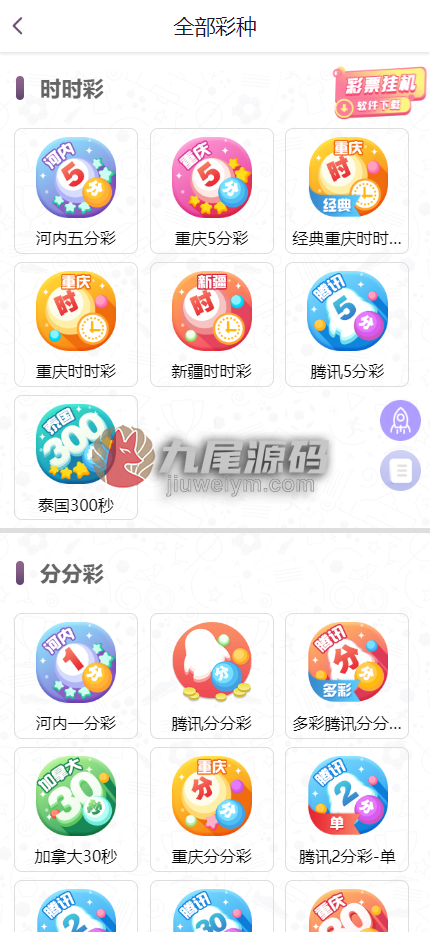430x932 pixels.
Task: Go back with the top-left arrow
Action: pos(17,26)
